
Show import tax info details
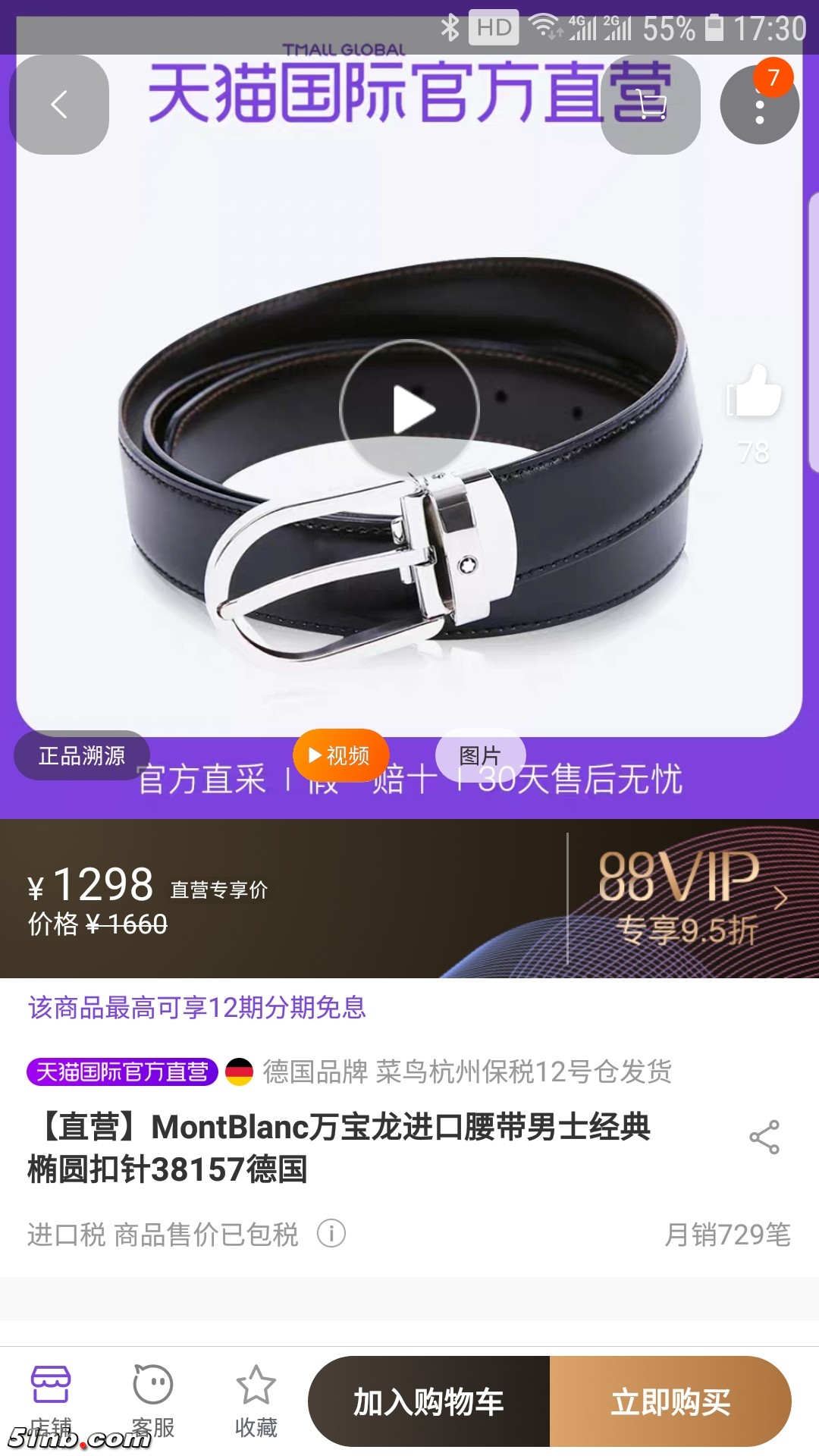tap(331, 1234)
